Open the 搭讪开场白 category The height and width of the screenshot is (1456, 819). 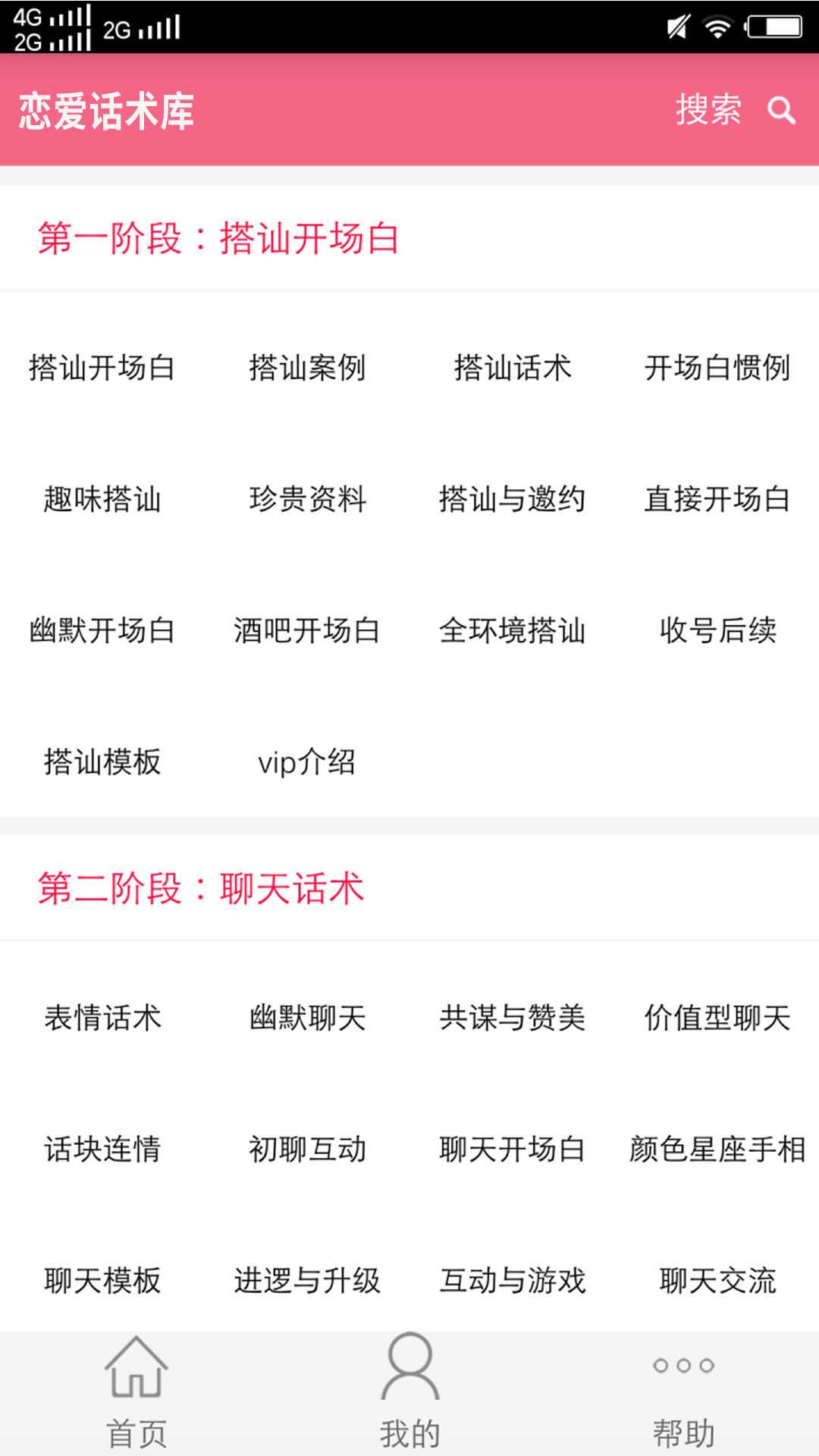click(102, 368)
